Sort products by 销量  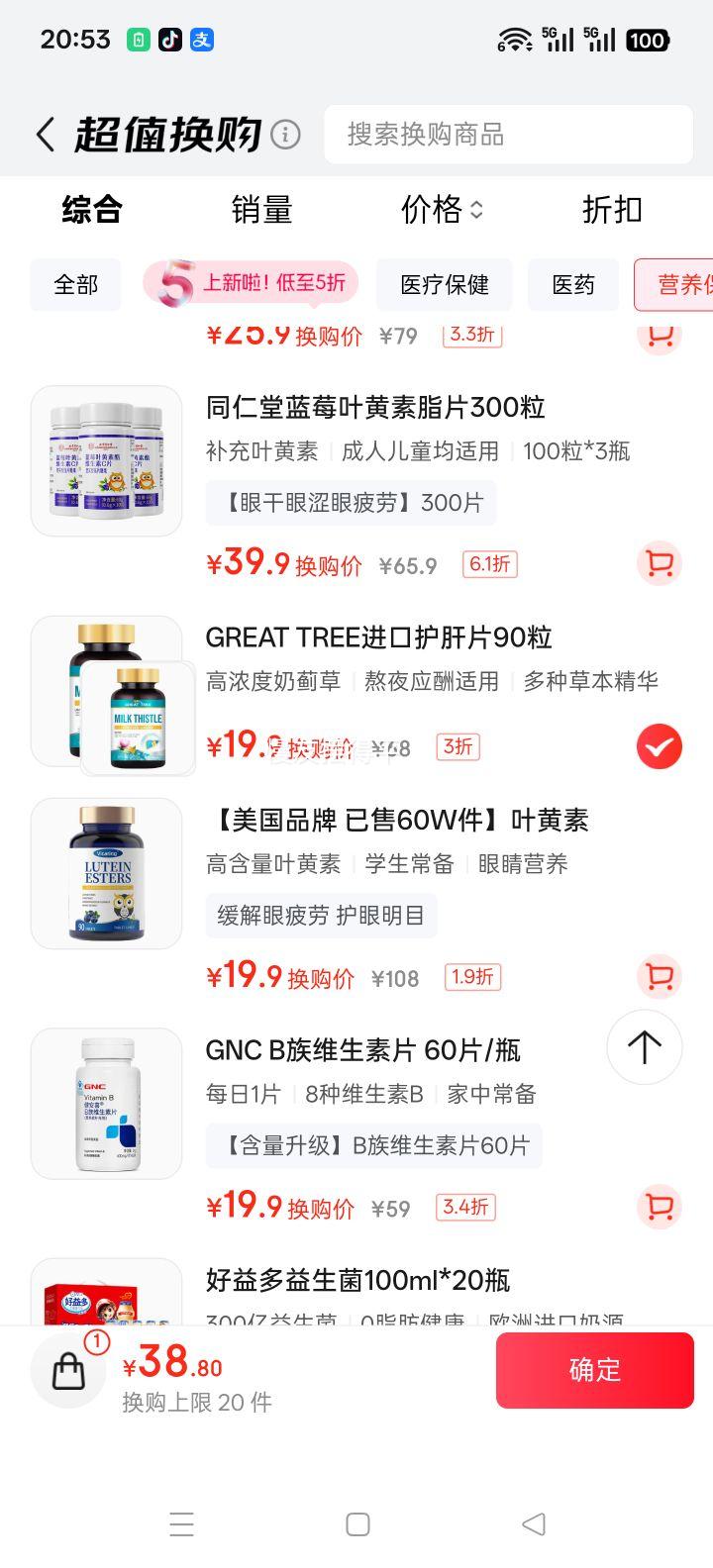[x=261, y=210]
